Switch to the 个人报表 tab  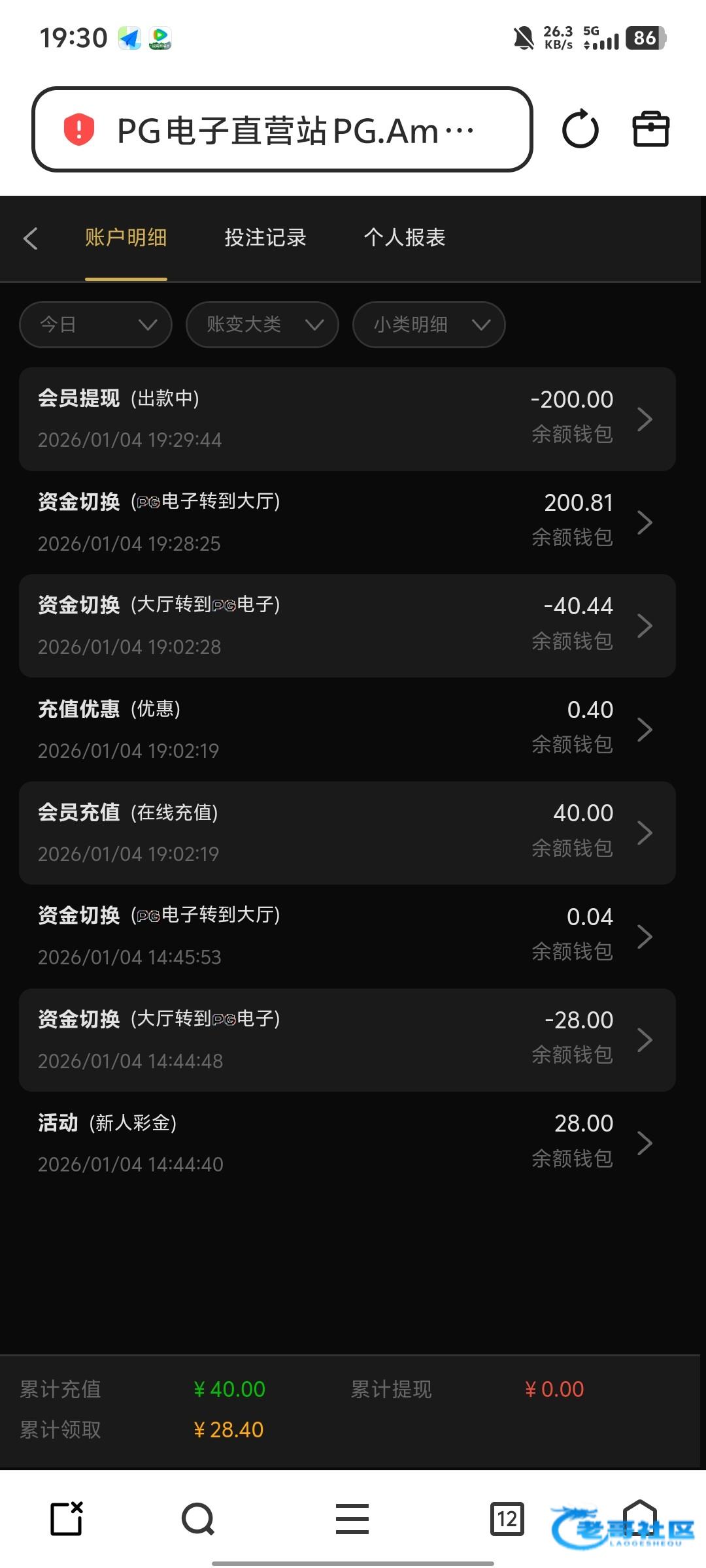tap(405, 238)
